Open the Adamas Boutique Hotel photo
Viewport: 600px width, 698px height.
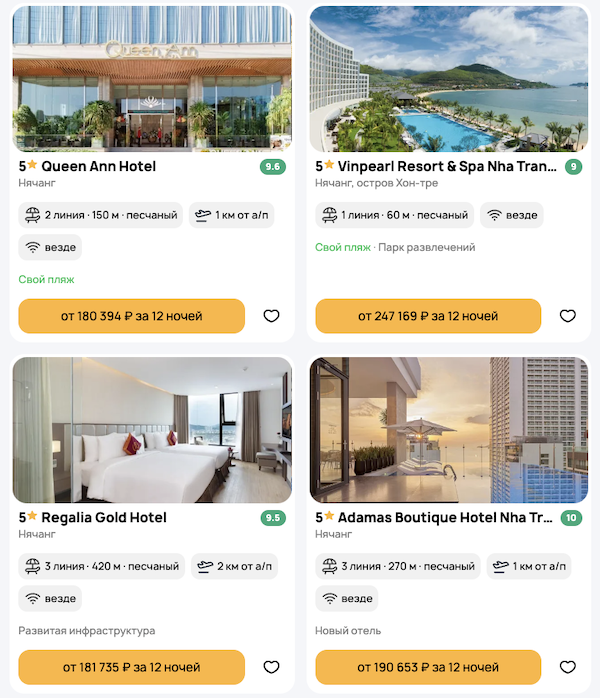coord(448,430)
